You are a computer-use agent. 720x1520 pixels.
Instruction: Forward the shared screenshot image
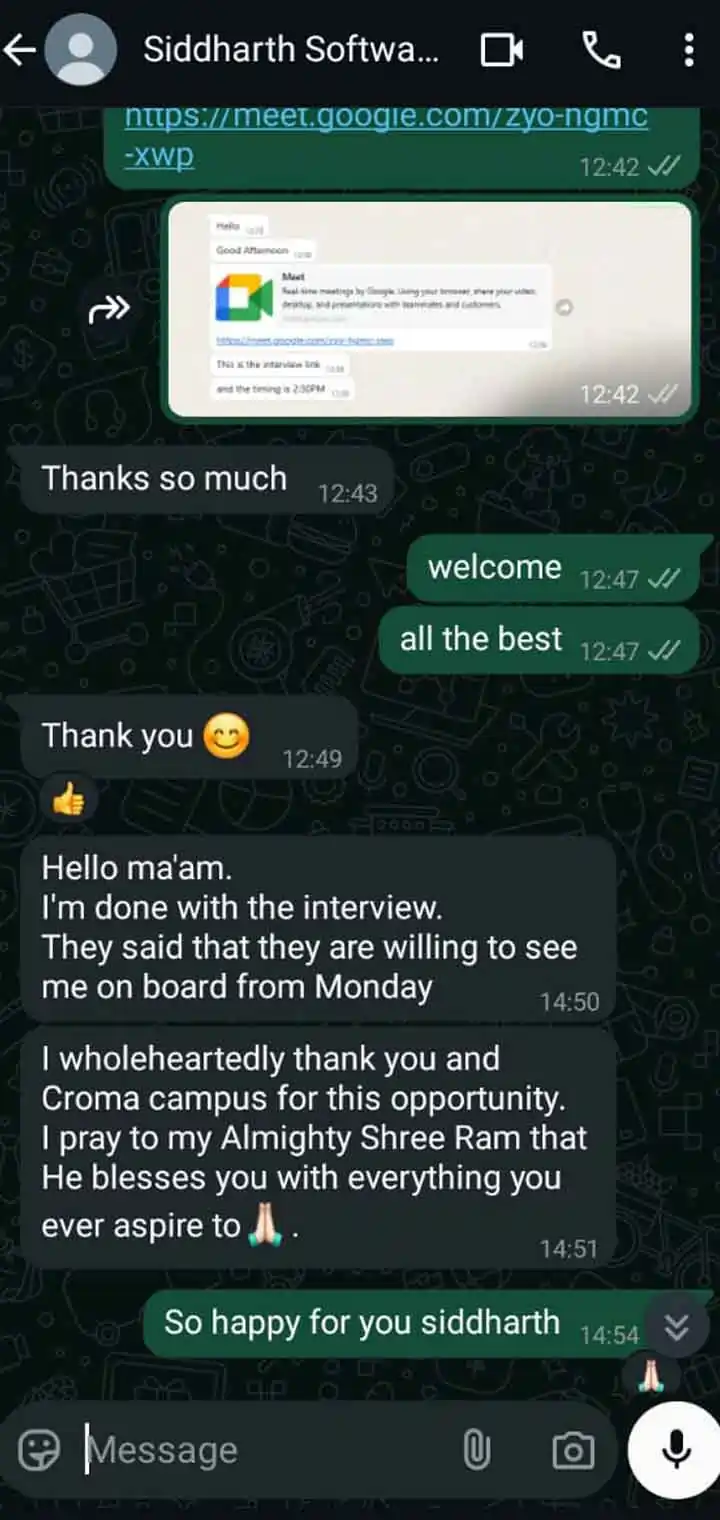click(x=108, y=311)
